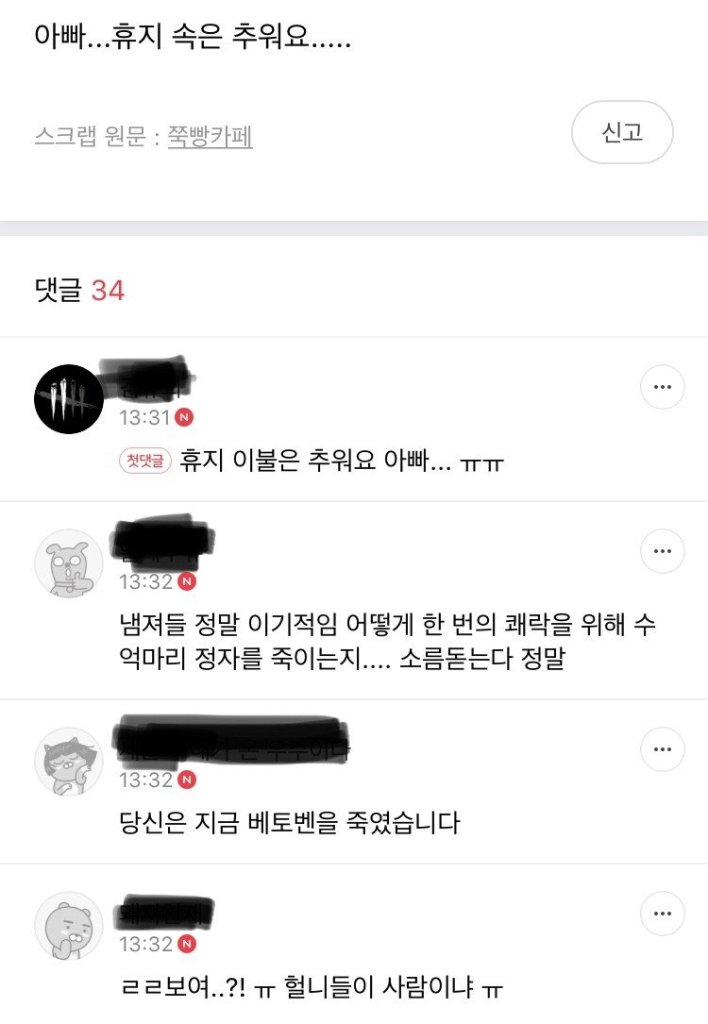This screenshot has height=1024, width=708.
Task: Tap the 신고 report button
Action: pyautogui.click(x=622, y=132)
